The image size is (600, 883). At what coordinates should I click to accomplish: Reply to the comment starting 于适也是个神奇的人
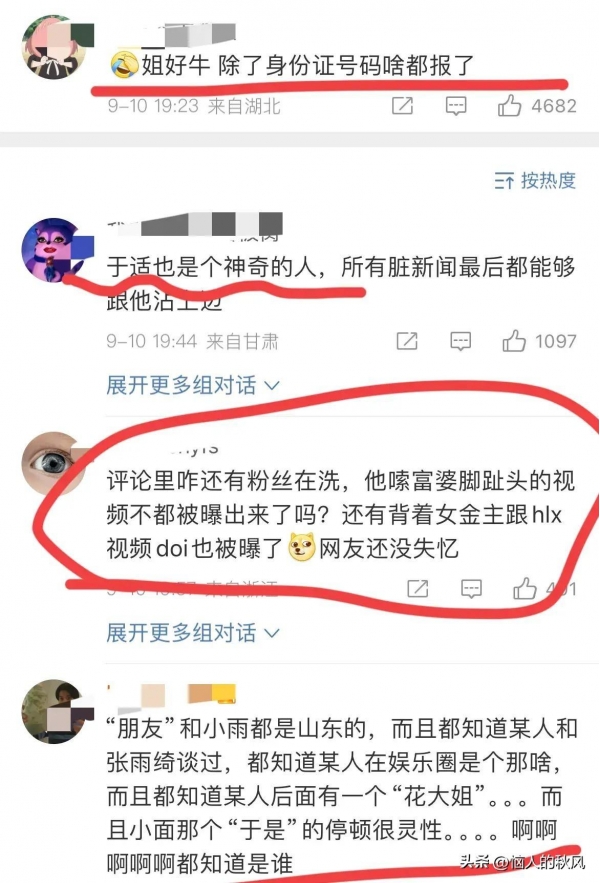[x=460, y=341]
